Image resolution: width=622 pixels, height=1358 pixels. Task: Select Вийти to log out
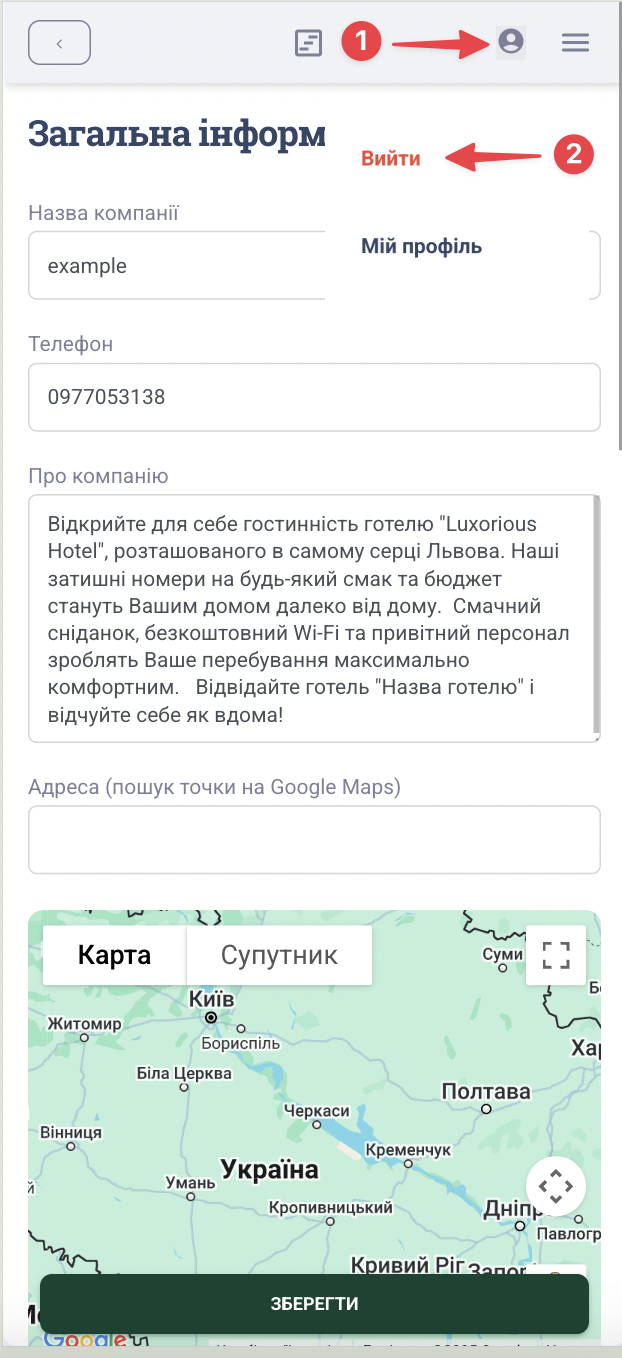(391, 158)
